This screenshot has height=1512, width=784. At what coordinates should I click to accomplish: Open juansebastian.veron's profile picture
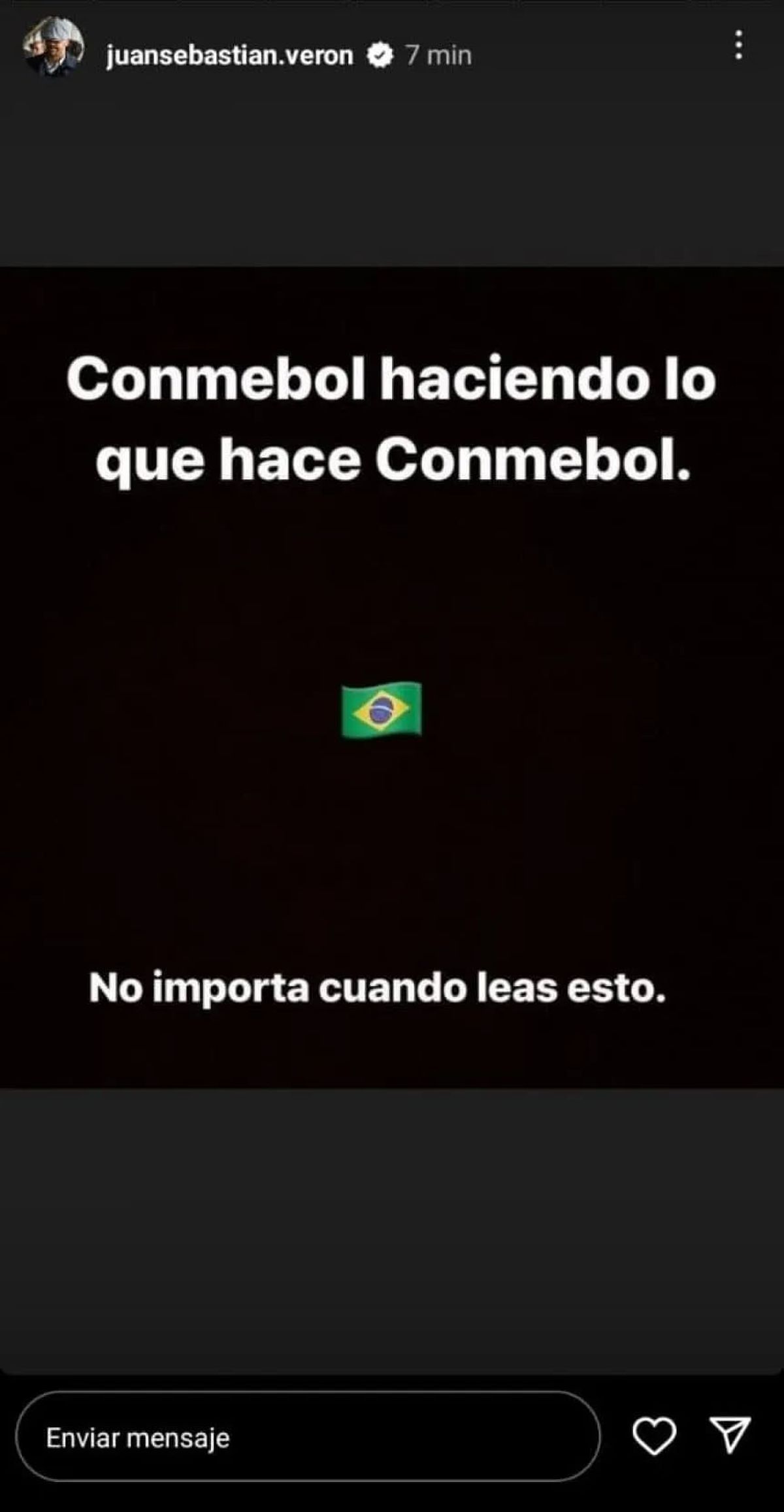tap(54, 47)
